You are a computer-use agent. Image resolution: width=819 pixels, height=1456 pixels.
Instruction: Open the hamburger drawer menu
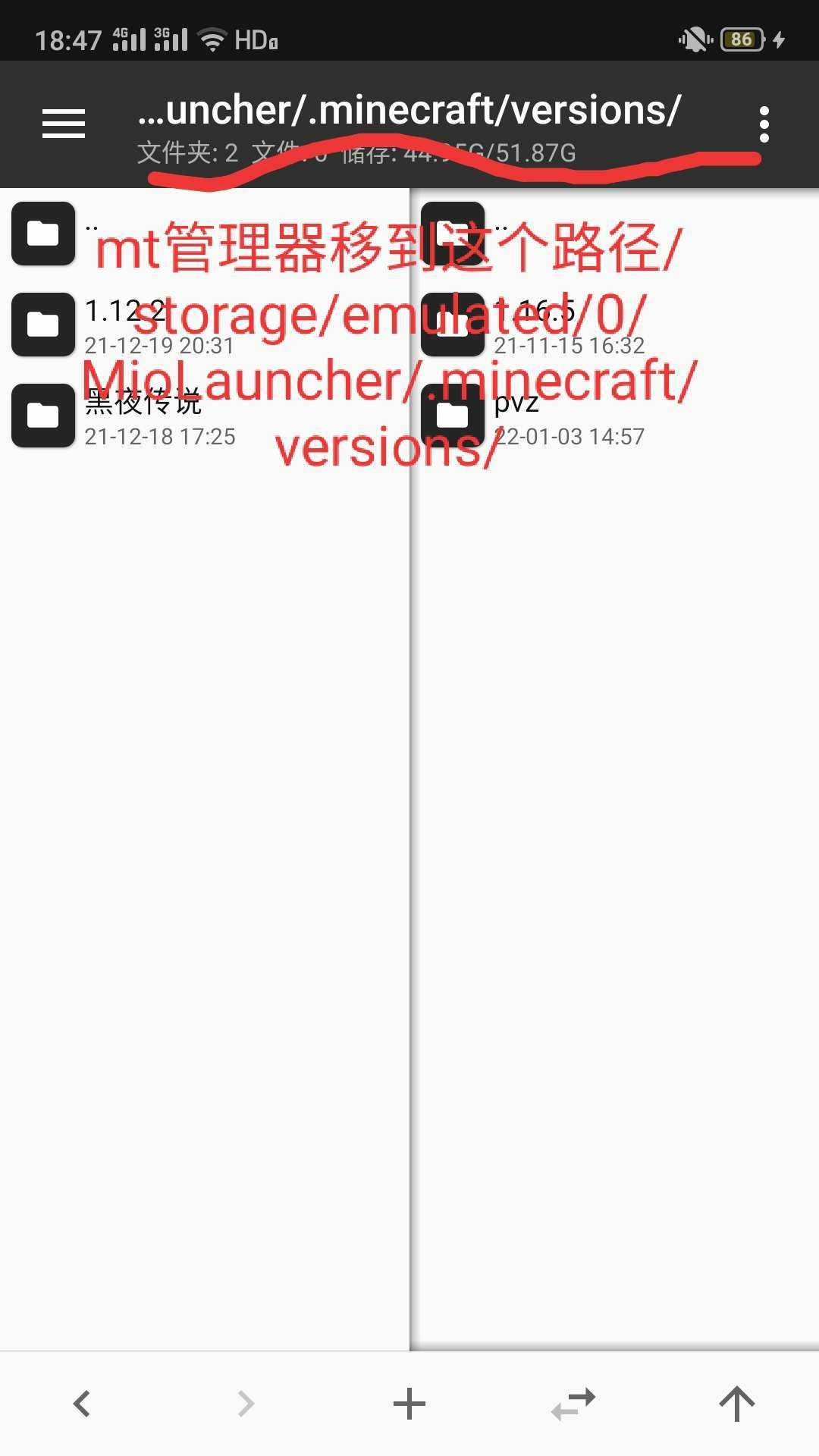(64, 124)
